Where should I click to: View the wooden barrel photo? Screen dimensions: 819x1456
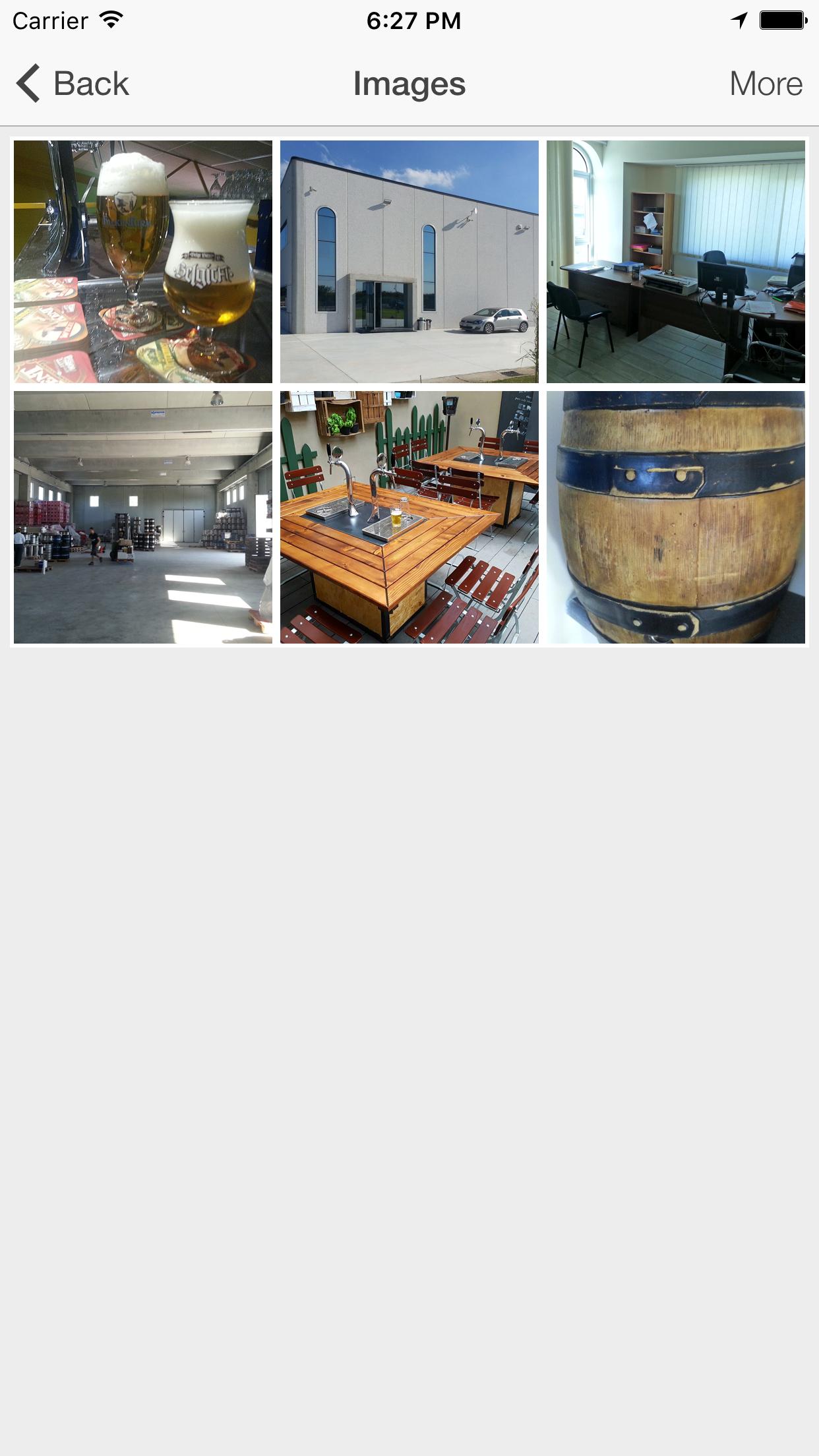[x=676, y=517]
